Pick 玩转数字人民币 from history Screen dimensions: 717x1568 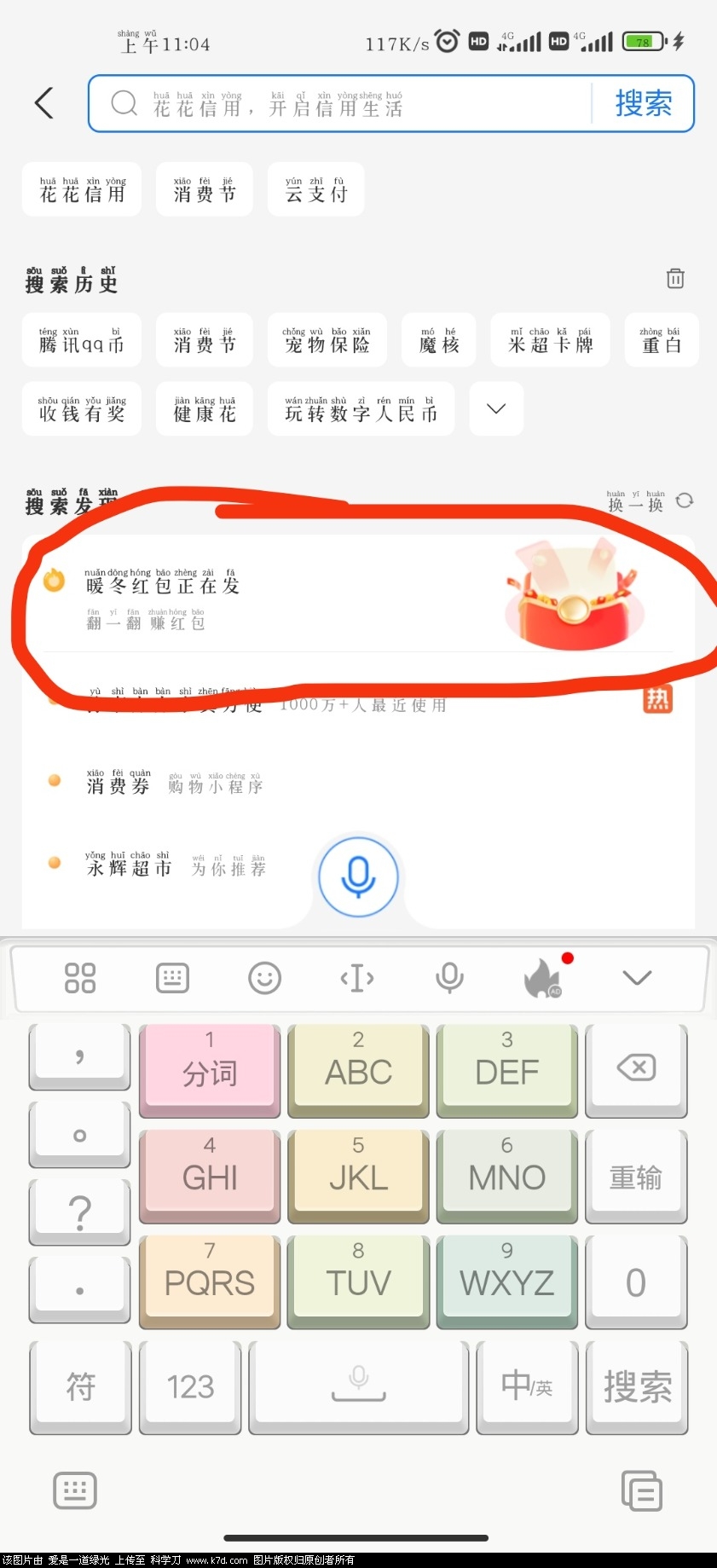point(361,409)
